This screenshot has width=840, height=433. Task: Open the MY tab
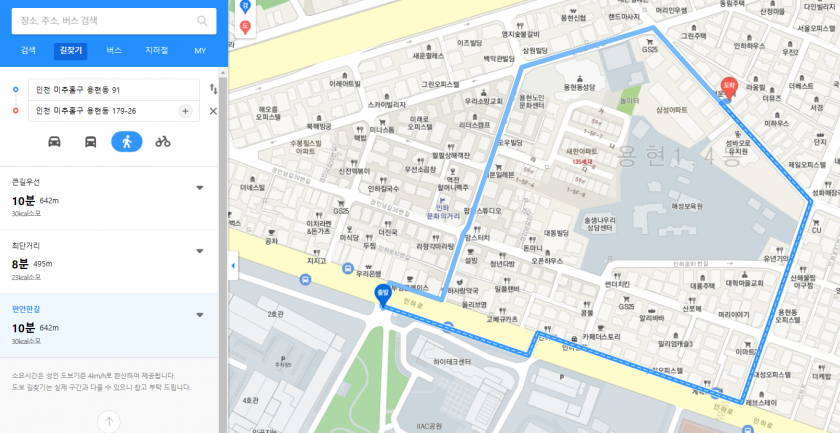[x=200, y=49]
